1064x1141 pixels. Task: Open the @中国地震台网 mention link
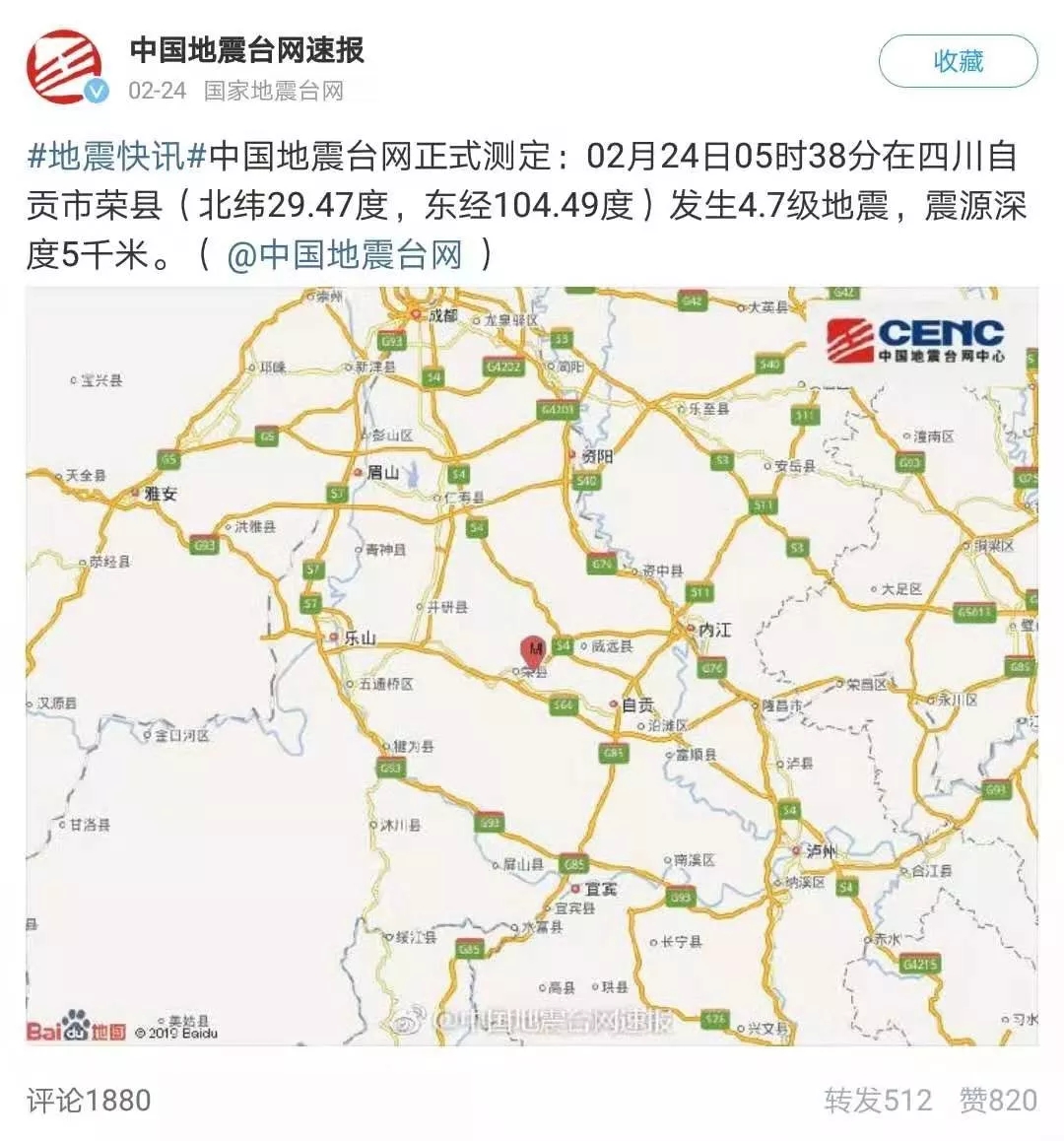point(345,256)
